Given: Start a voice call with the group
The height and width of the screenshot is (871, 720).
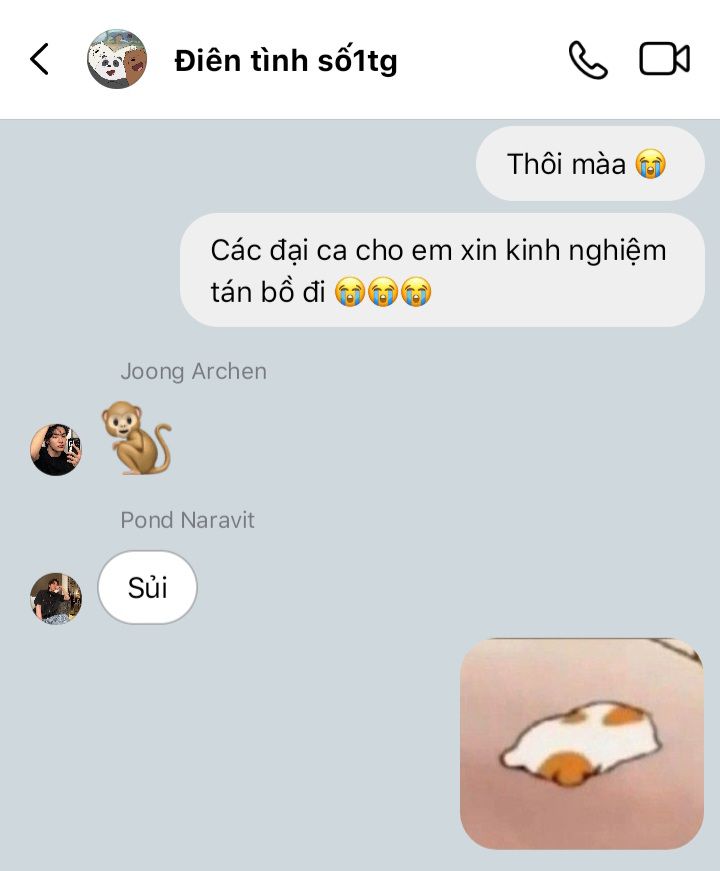Looking at the screenshot, I should point(587,60).
